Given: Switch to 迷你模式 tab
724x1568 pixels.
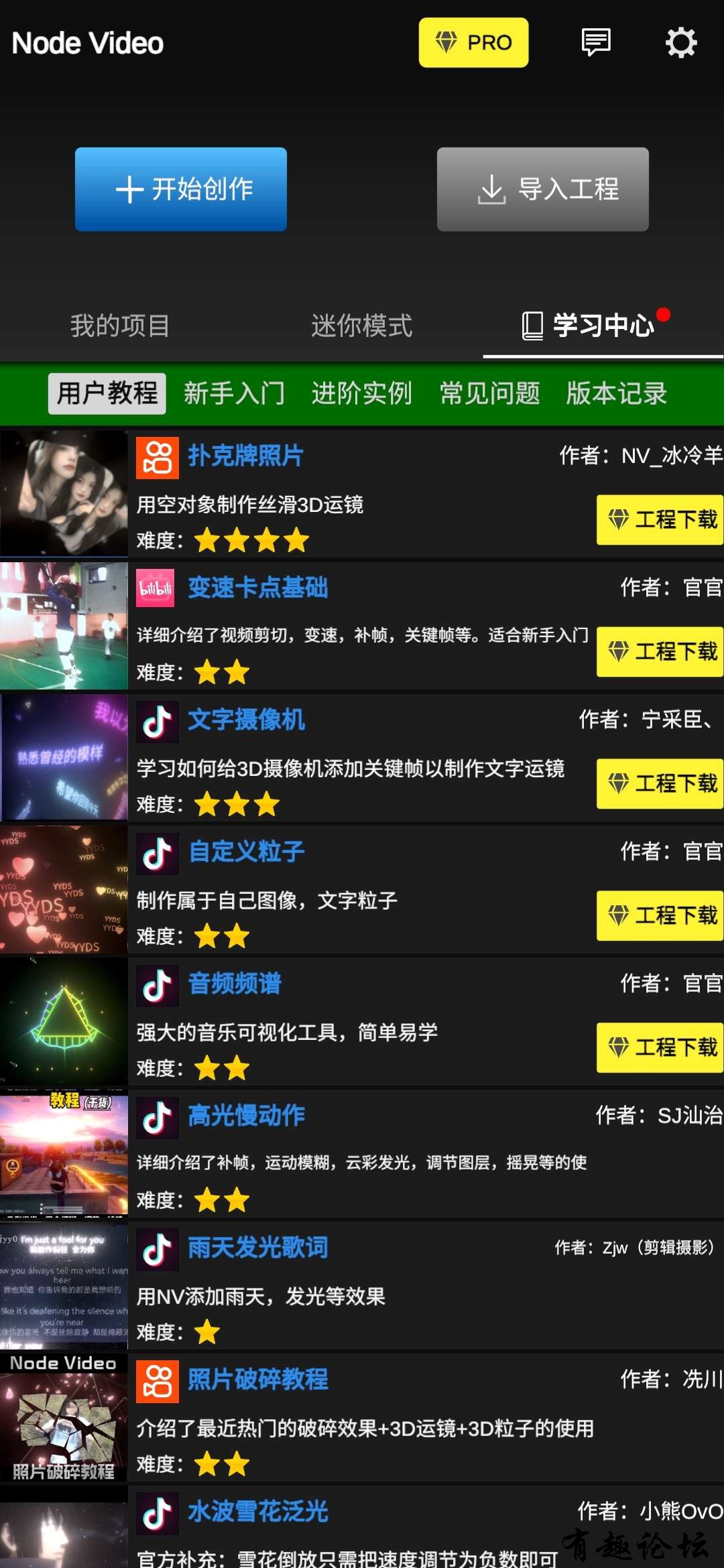Looking at the screenshot, I should [361, 326].
